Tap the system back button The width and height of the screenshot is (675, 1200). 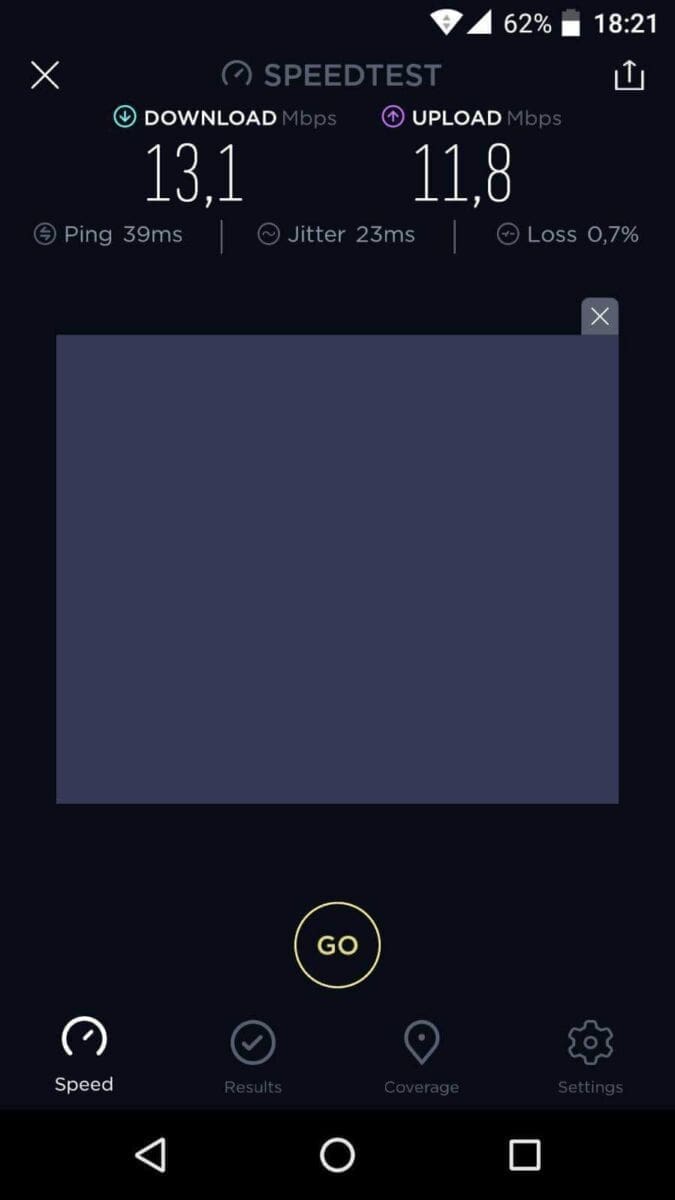(x=150, y=1155)
